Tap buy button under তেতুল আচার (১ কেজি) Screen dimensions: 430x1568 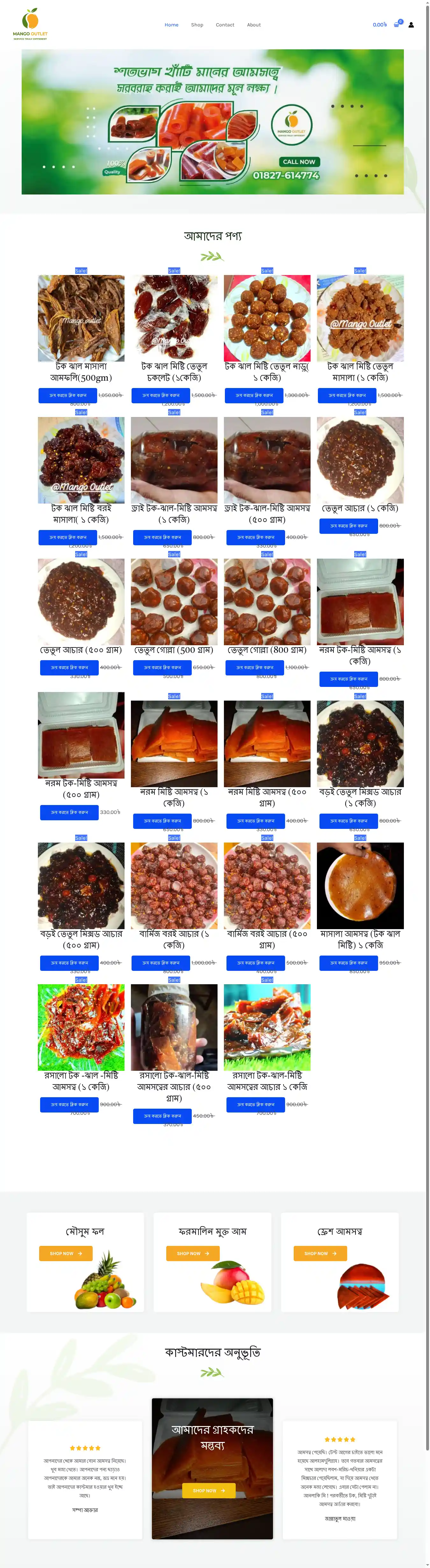pyautogui.click(x=348, y=526)
